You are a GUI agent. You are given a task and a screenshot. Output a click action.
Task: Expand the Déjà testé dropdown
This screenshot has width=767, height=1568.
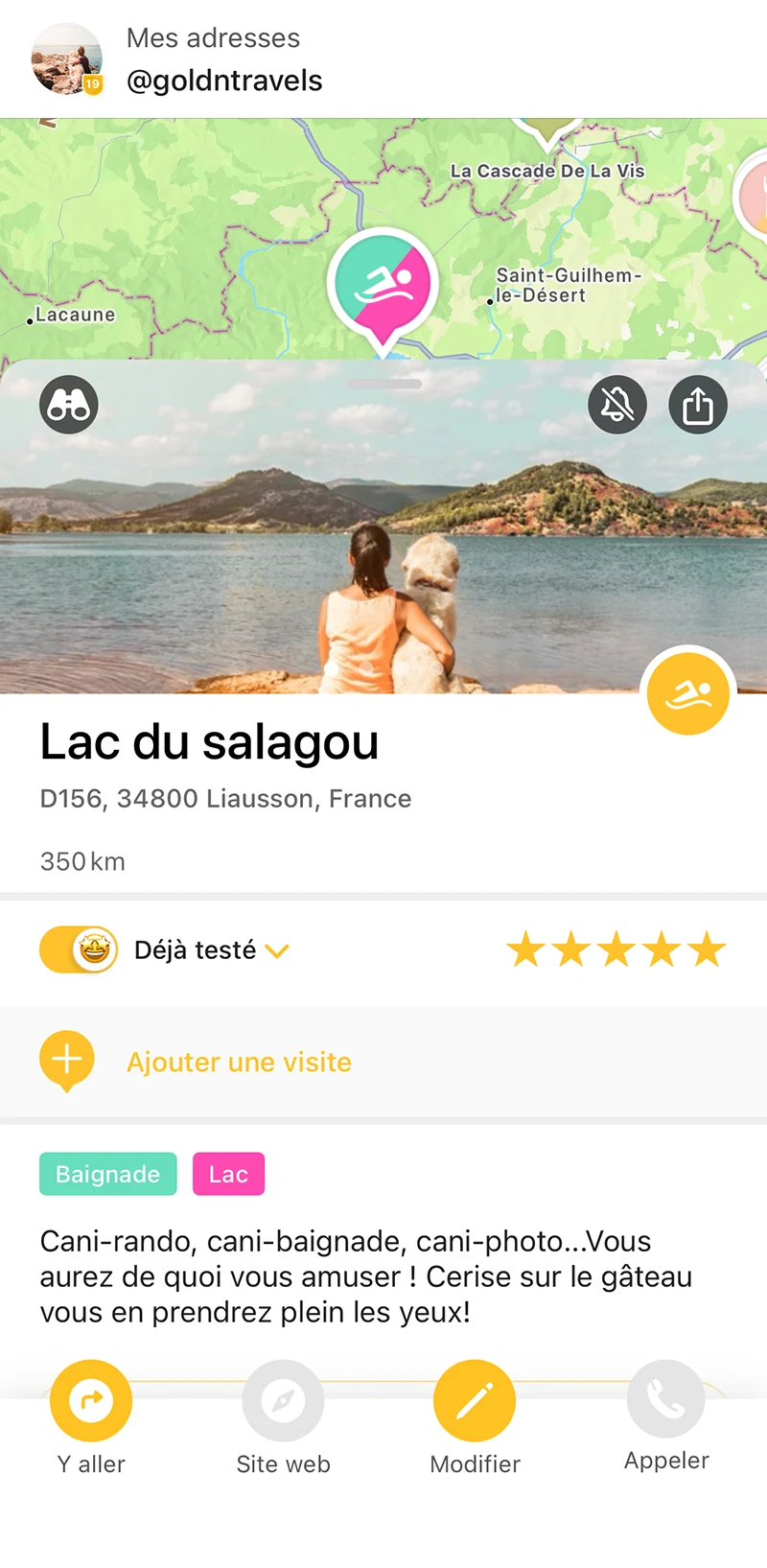coord(277,951)
